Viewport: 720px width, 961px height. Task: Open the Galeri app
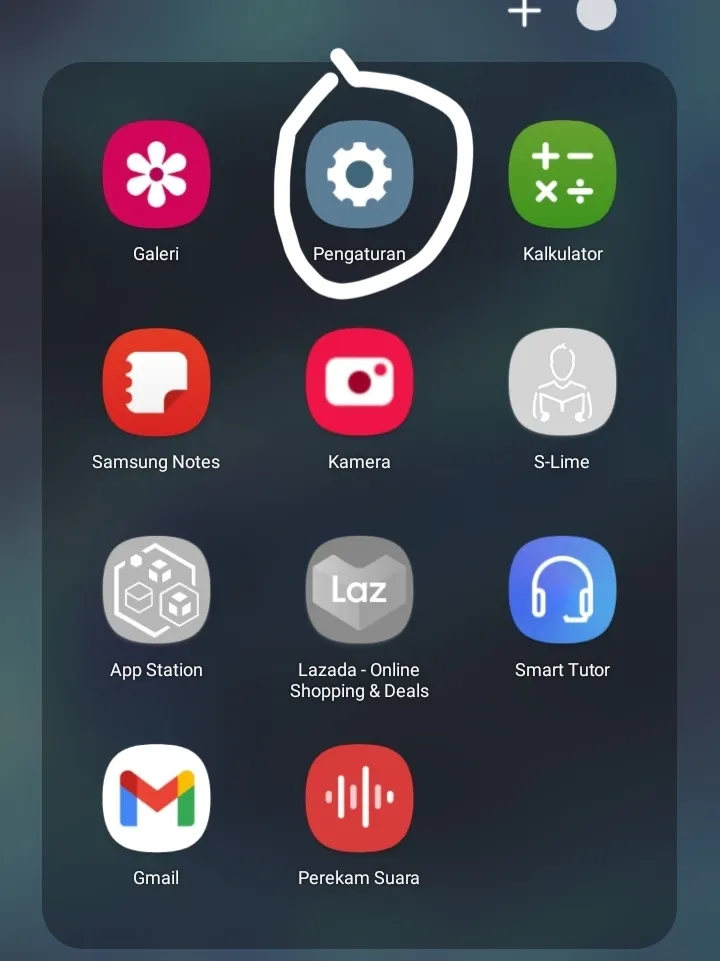[x=156, y=174]
